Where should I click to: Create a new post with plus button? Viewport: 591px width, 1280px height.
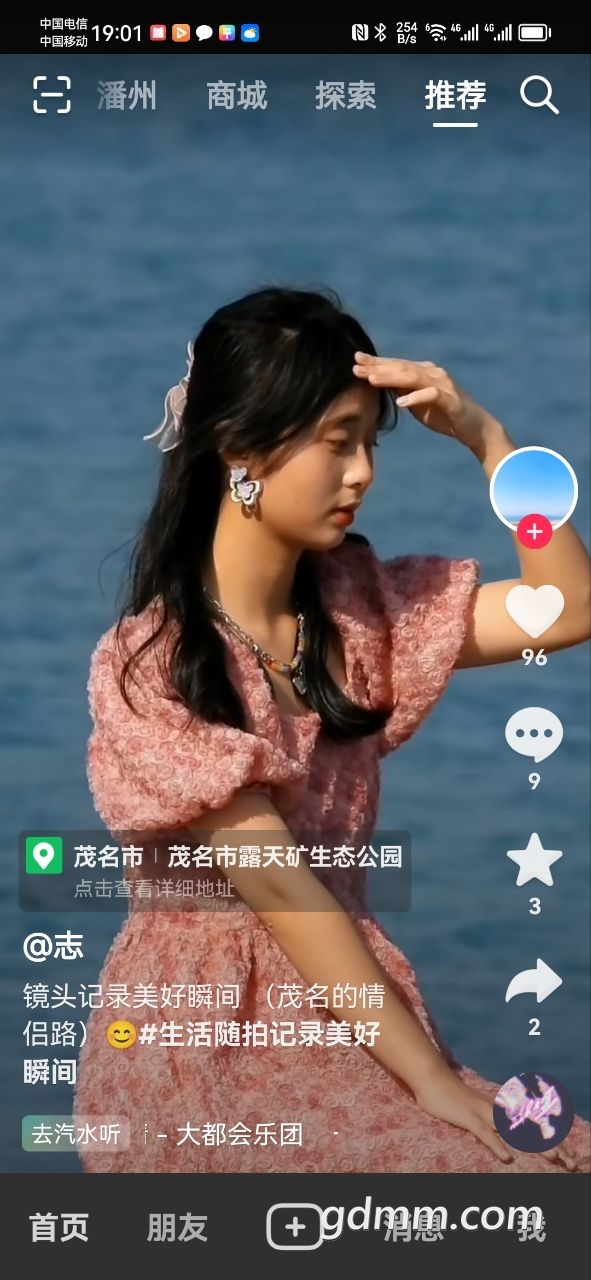(x=295, y=1227)
